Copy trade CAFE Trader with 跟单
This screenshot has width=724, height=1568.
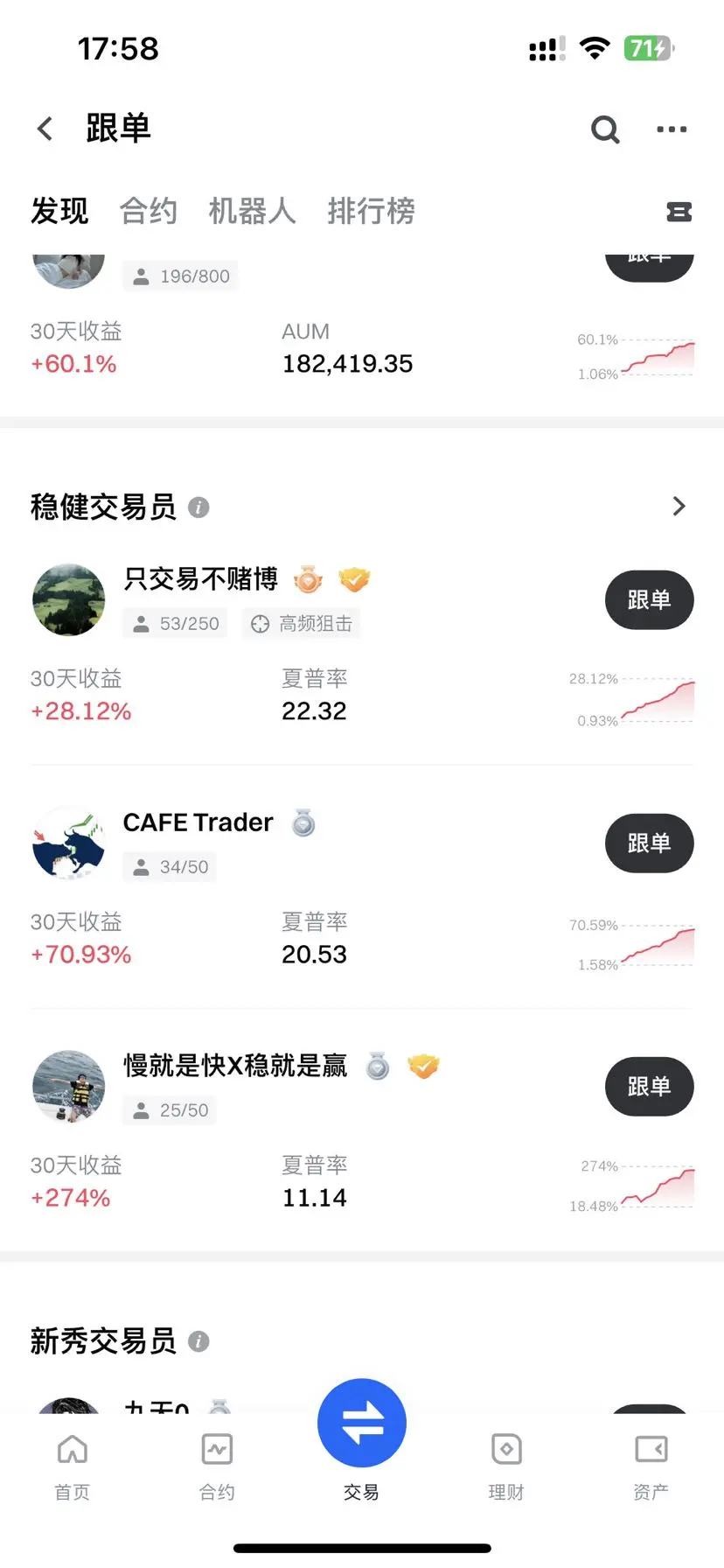[x=649, y=843]
